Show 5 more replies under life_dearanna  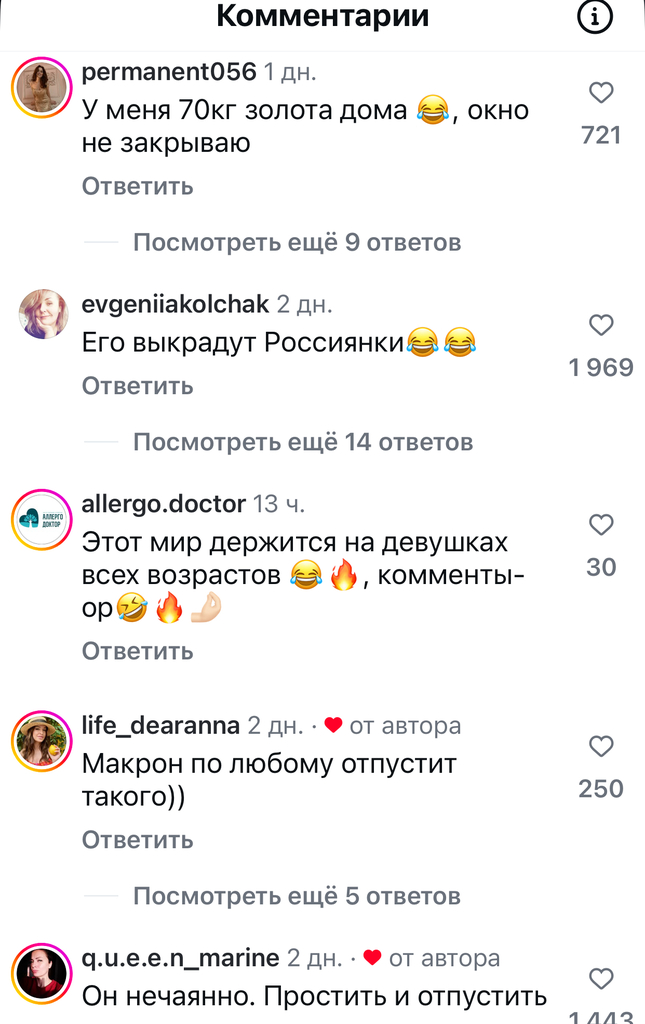[x=297, y=896]
